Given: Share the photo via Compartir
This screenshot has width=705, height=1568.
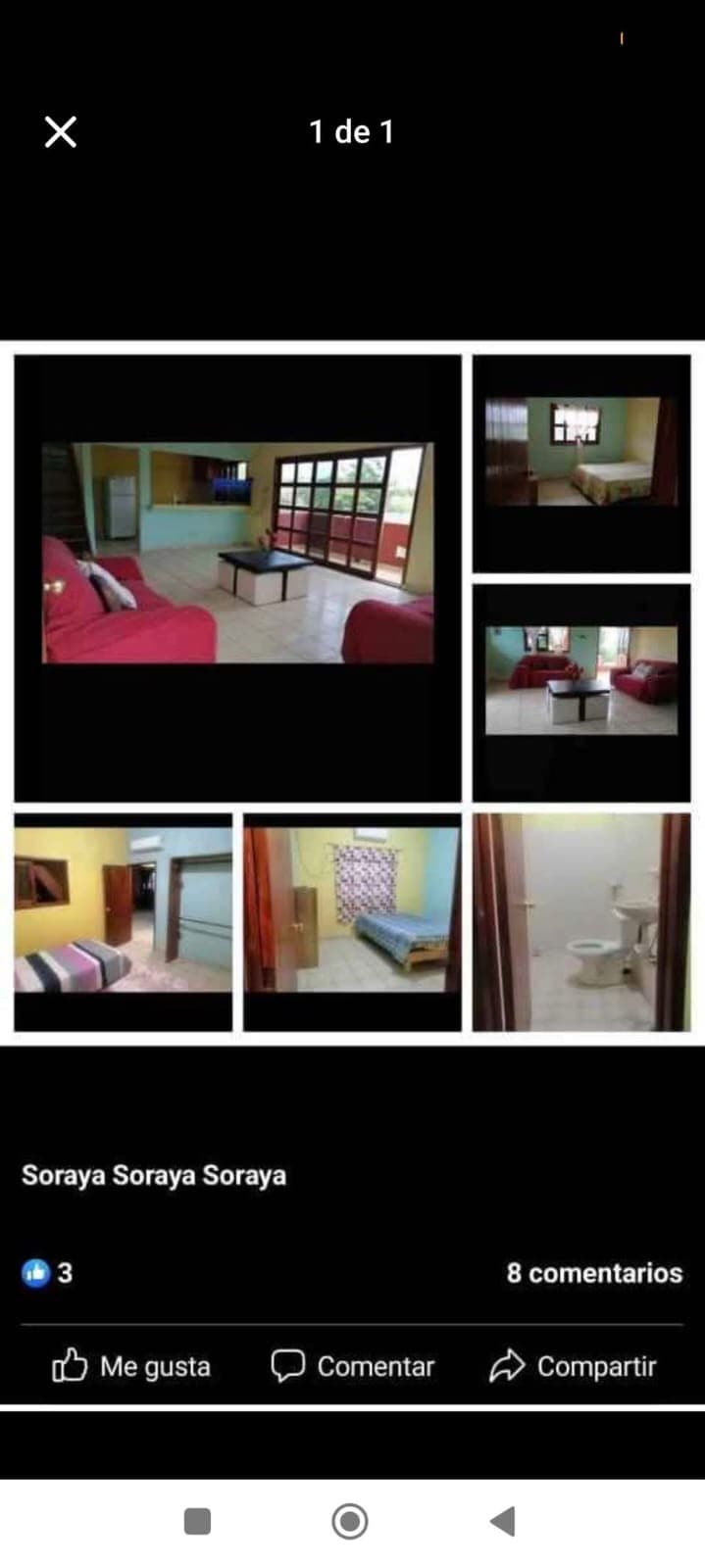Looking at the screenshot, I should (x=573, y=1365).
